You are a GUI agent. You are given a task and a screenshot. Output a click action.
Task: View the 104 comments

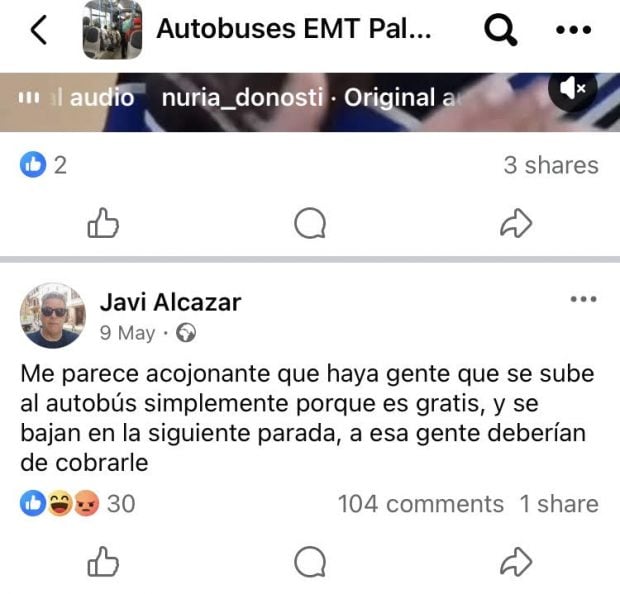420,504
